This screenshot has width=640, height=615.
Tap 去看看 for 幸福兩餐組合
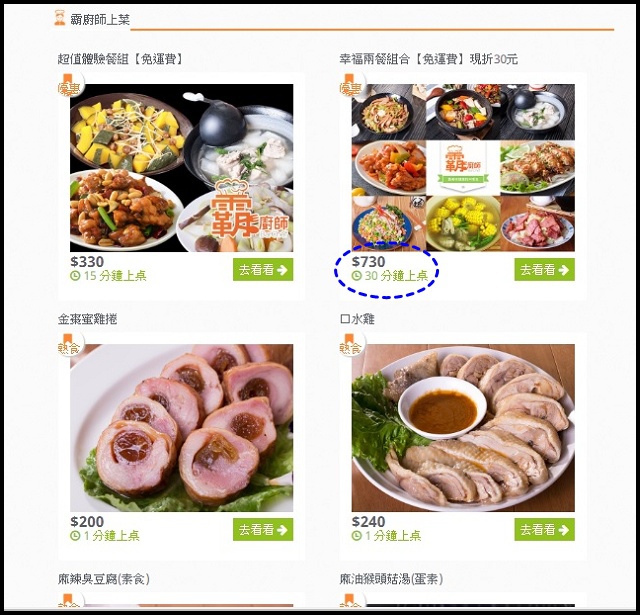point(544,270)
